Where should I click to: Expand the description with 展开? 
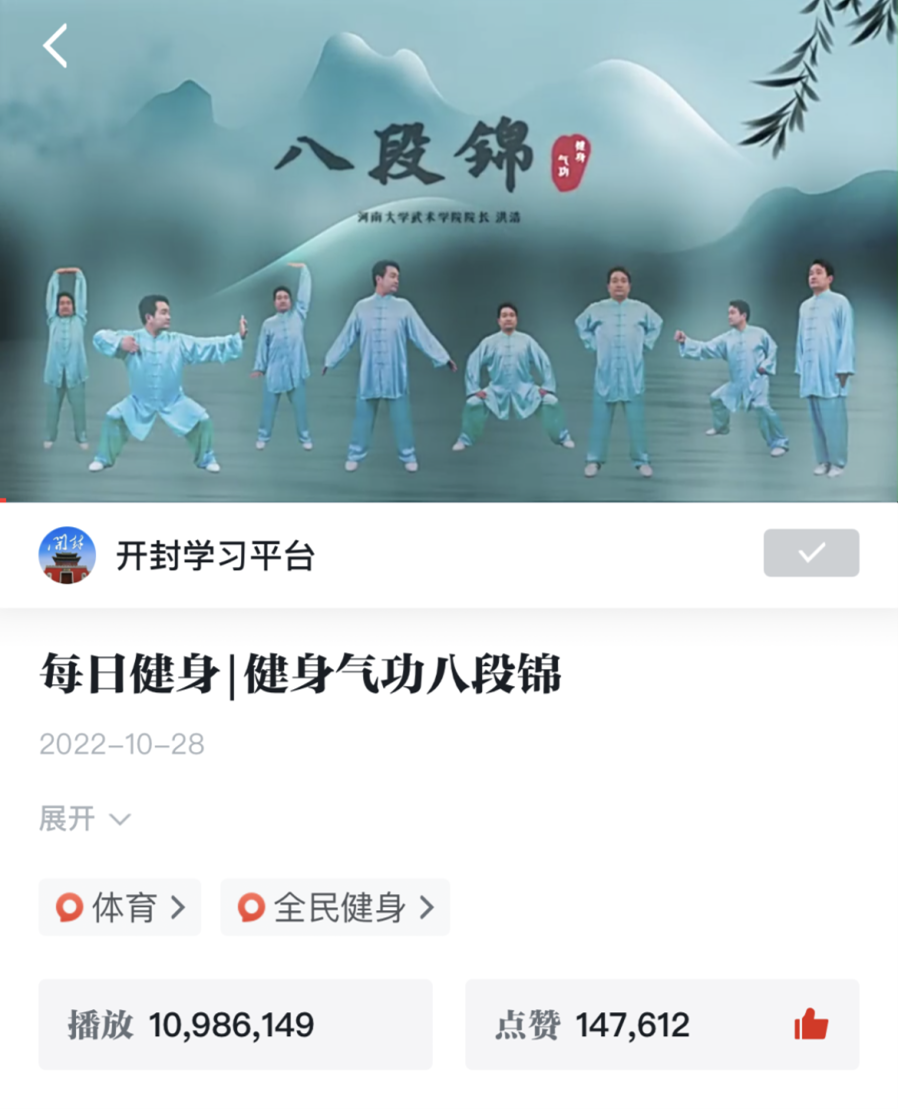(84, 819)
